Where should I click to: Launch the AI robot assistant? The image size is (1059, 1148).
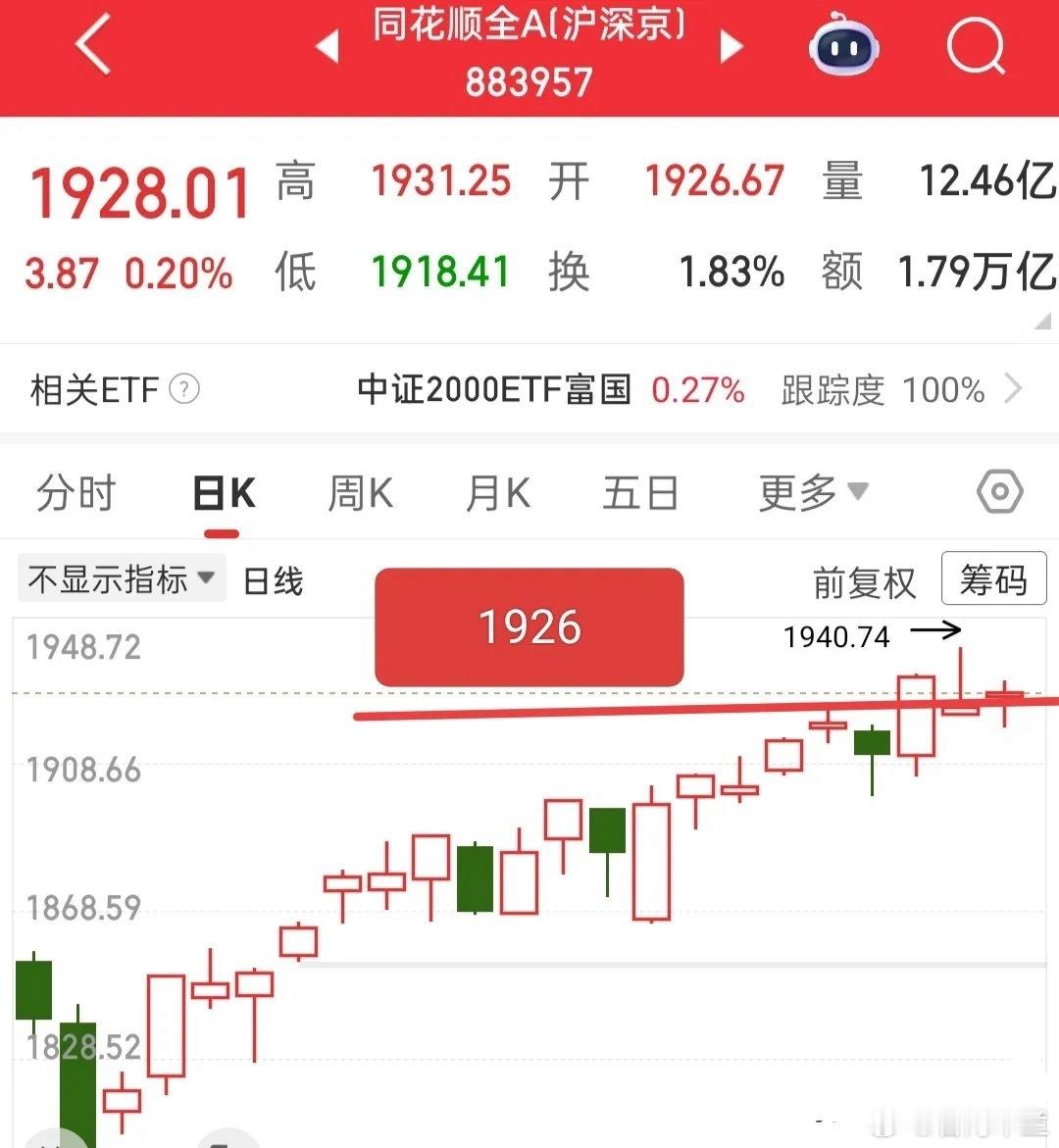(843, 47)
